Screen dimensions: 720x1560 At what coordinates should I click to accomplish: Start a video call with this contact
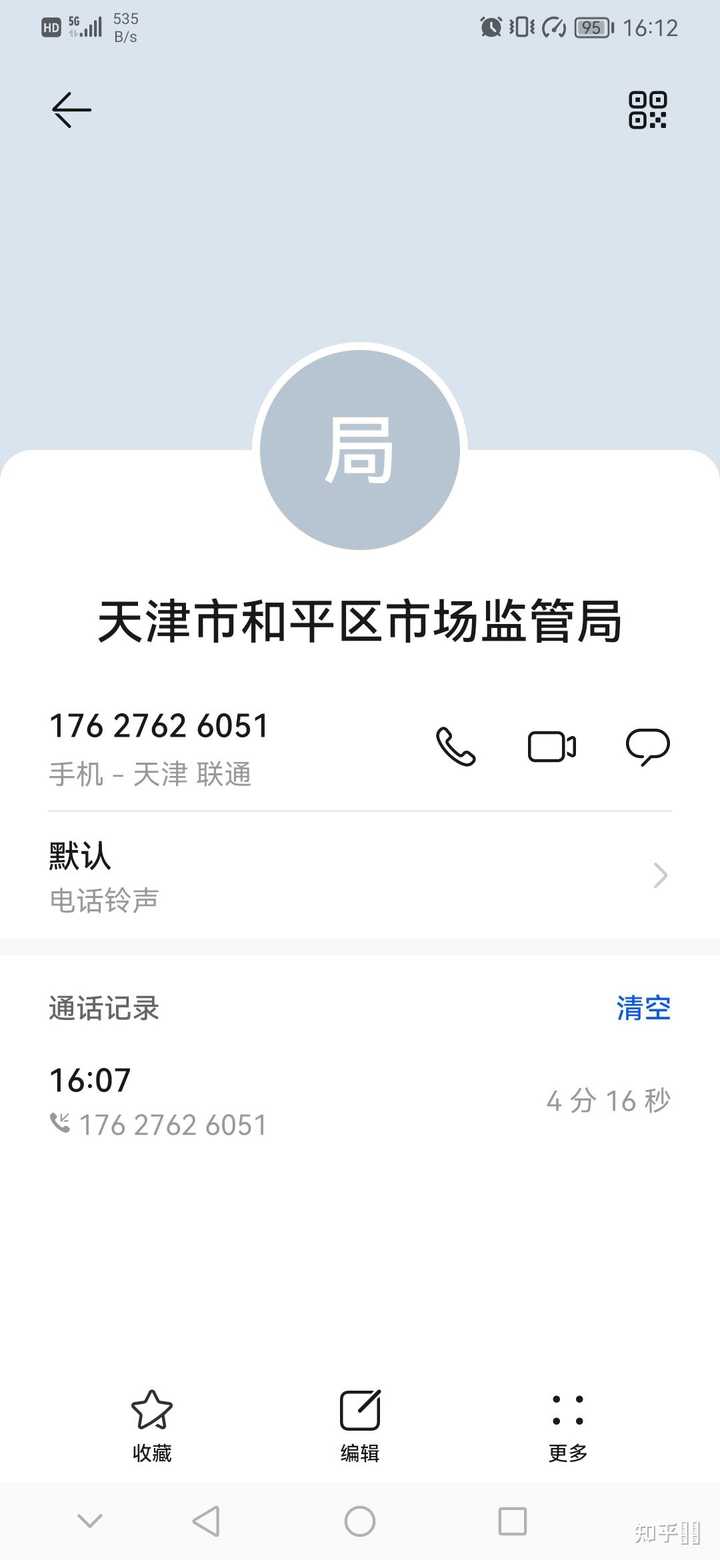[552, 747]
